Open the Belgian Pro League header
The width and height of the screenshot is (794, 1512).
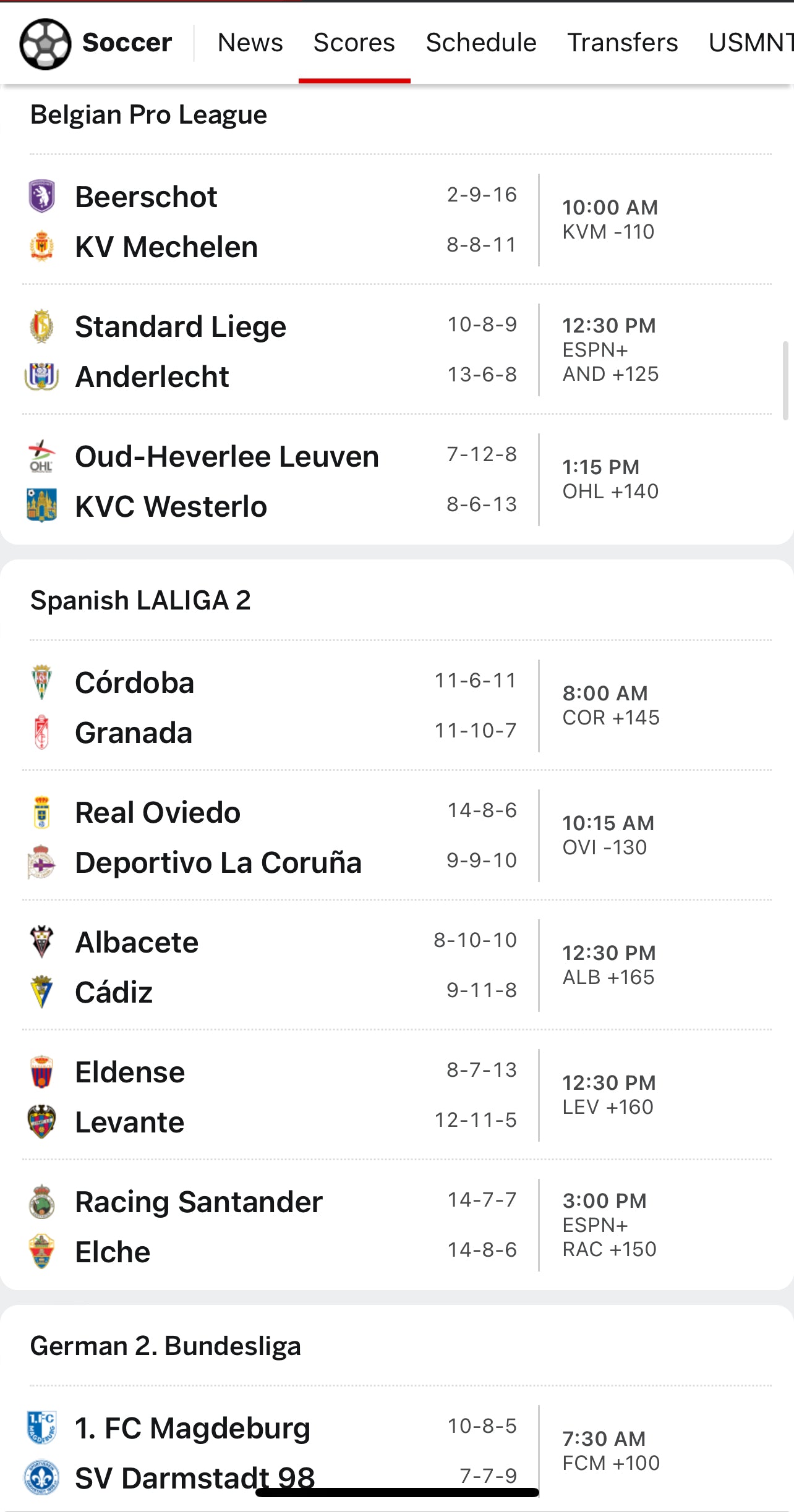click(x=148, y=115)
